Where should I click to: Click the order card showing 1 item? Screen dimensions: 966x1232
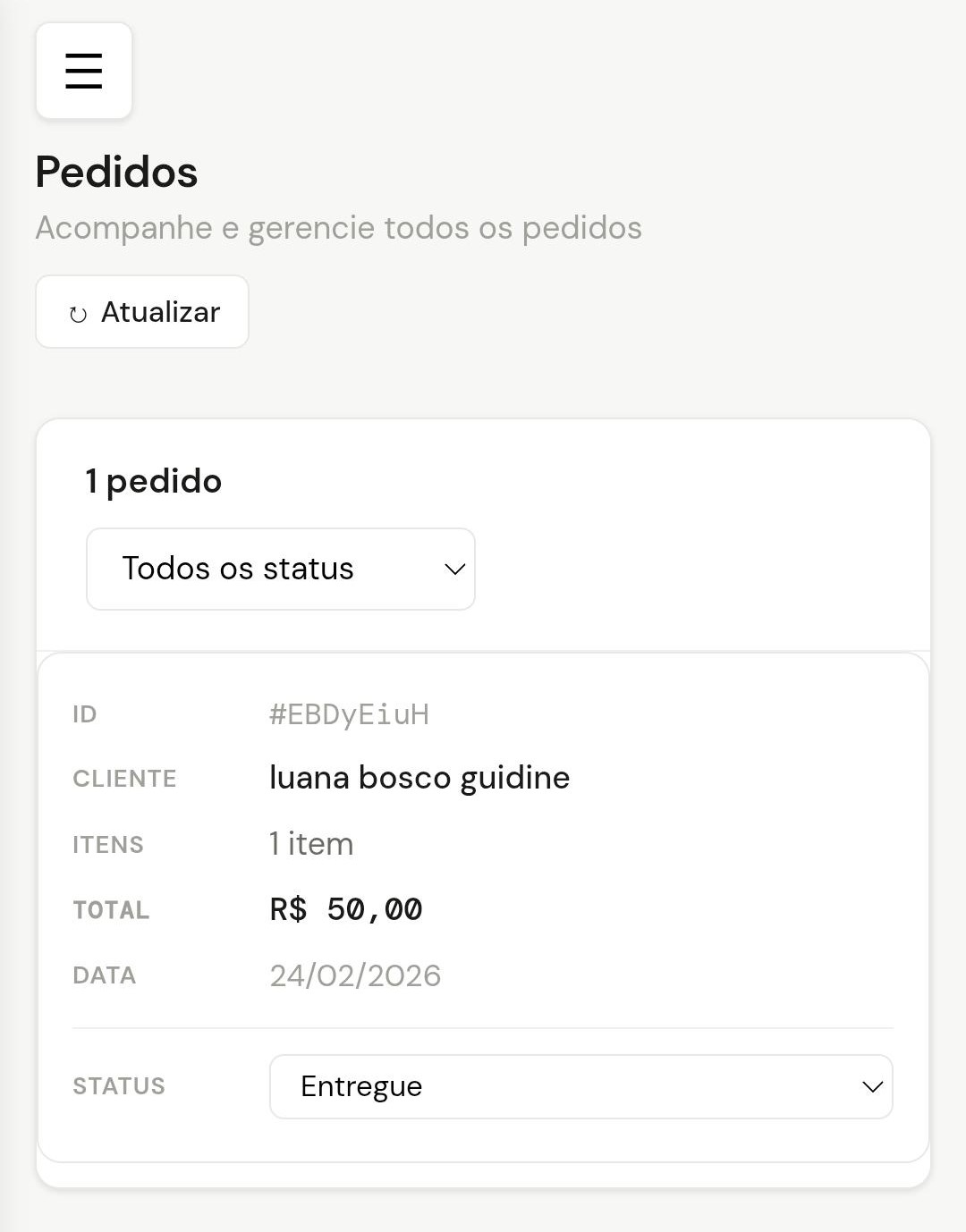click(x=311, y=843)
